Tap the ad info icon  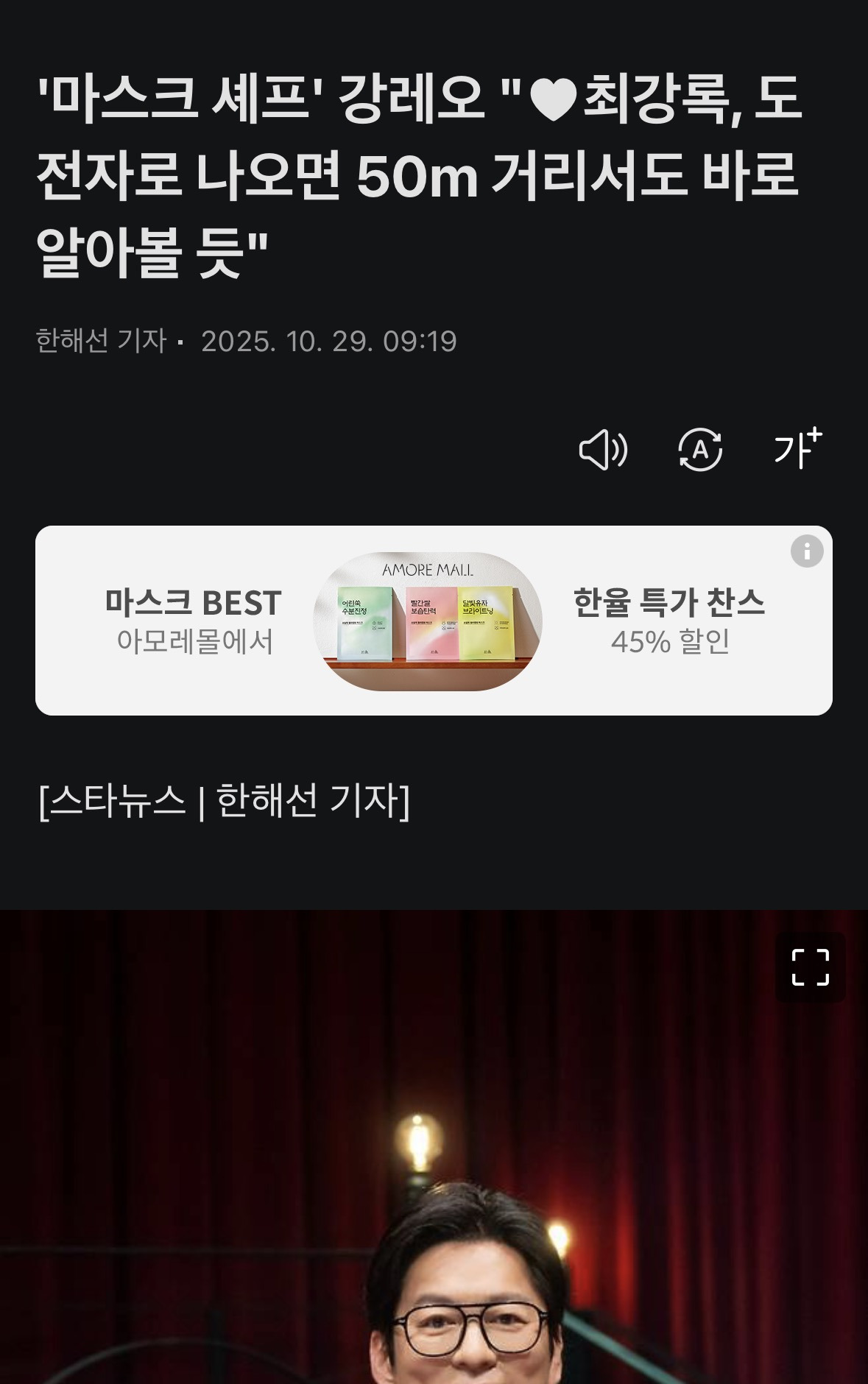(807, 551)
